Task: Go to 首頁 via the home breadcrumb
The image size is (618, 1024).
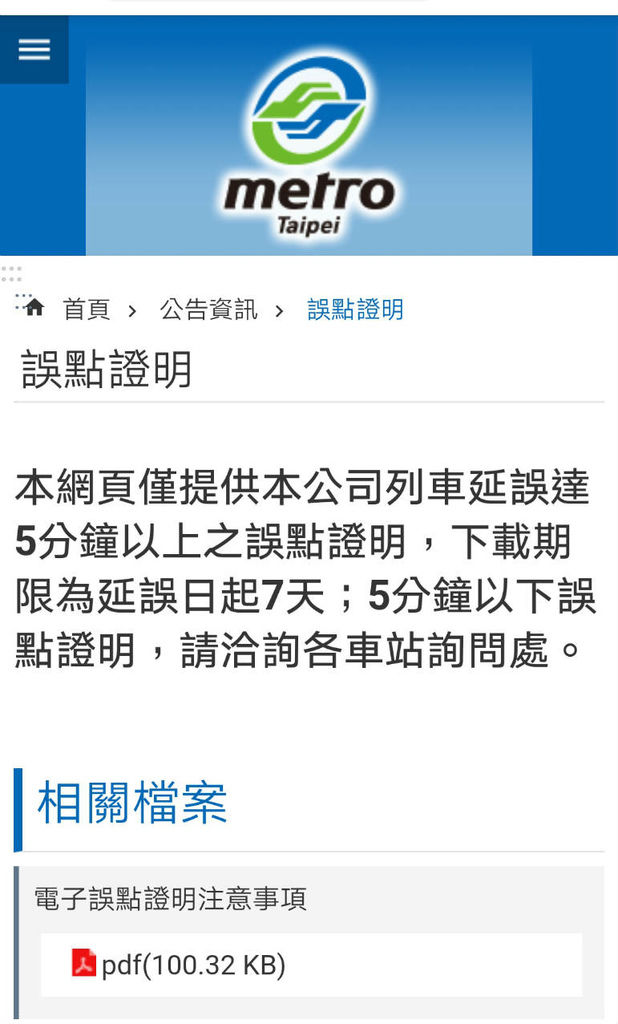Action: [85, 310]
